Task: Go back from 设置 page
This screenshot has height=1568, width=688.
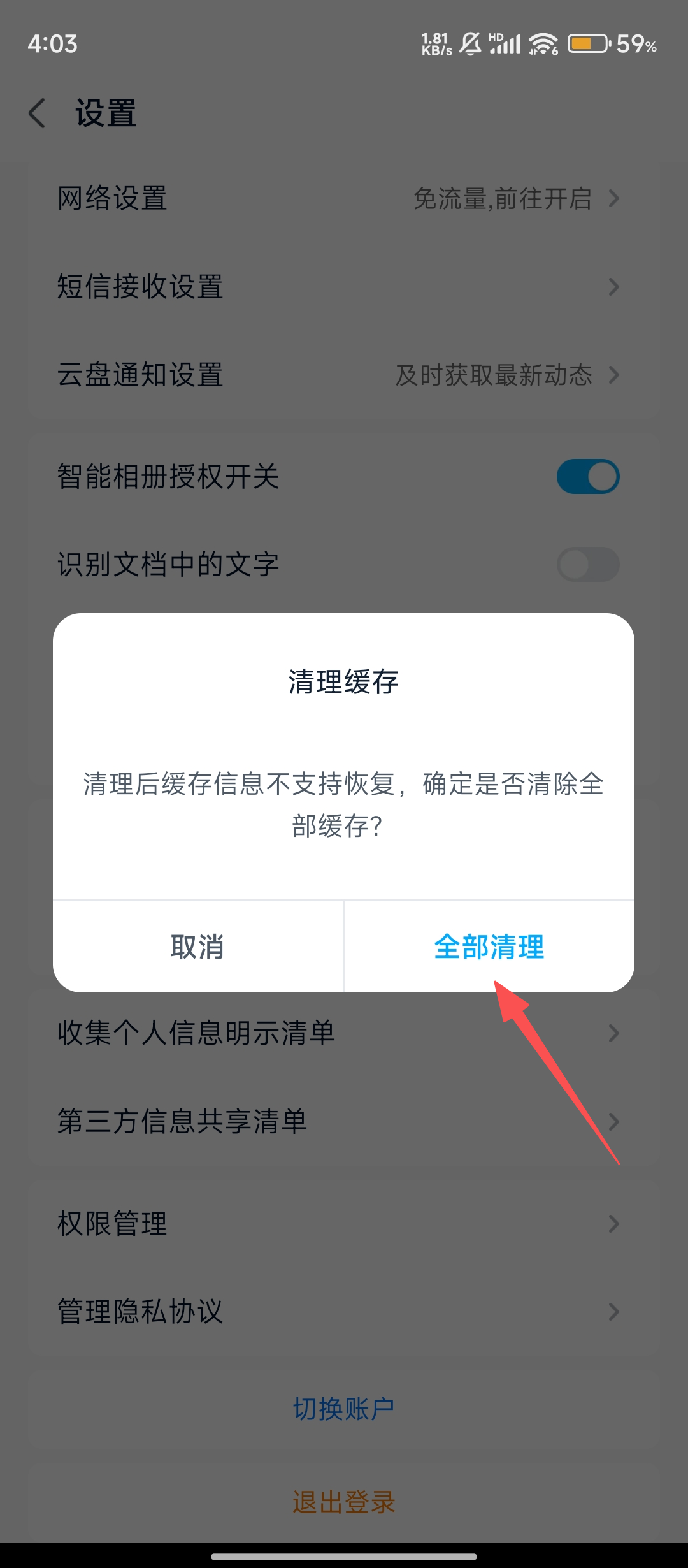Action: (x=37, y=113)
